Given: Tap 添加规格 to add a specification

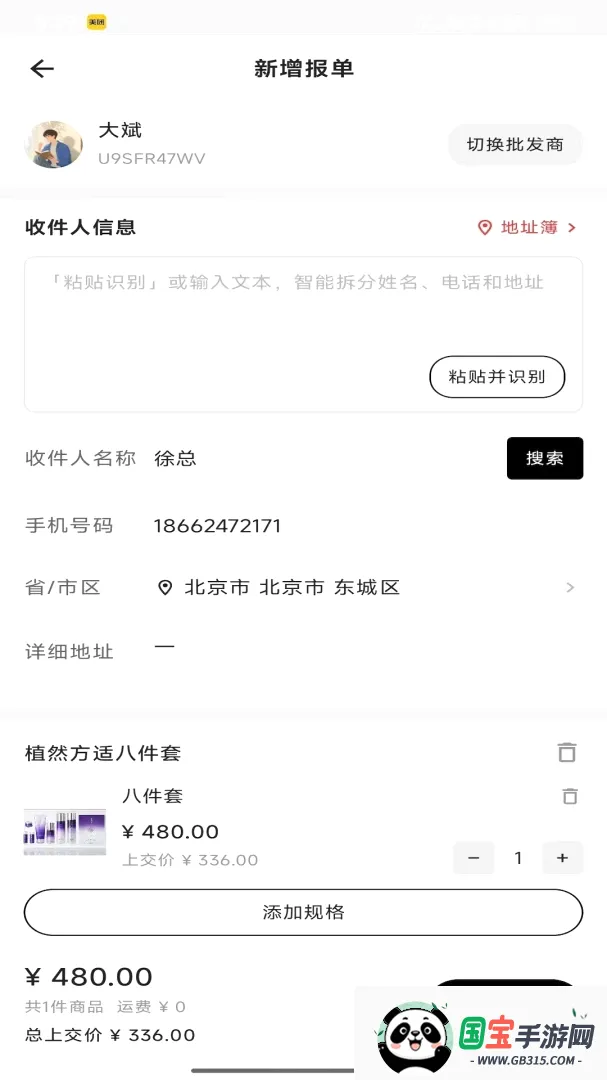Looking at the screenshot, I should (303, 912).
